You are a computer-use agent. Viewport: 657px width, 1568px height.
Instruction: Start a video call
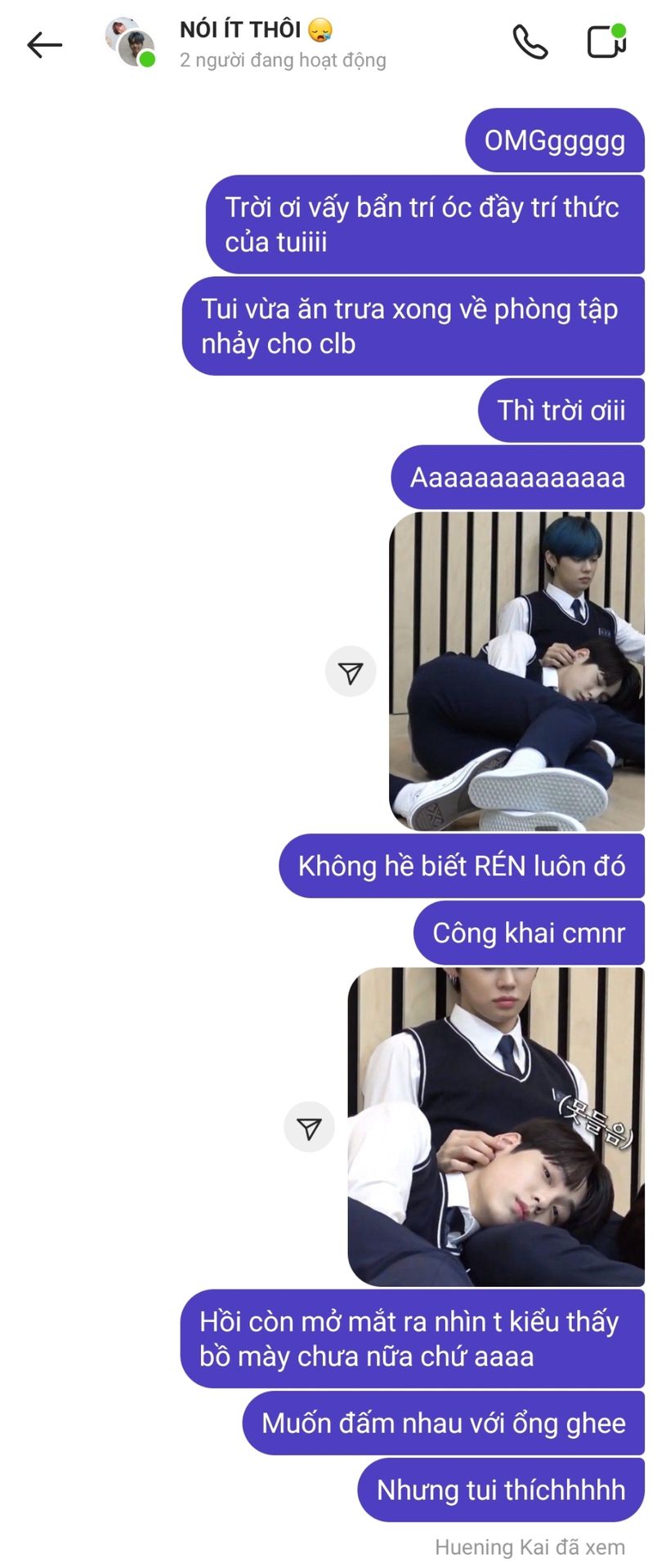click(x=606, y=42)
